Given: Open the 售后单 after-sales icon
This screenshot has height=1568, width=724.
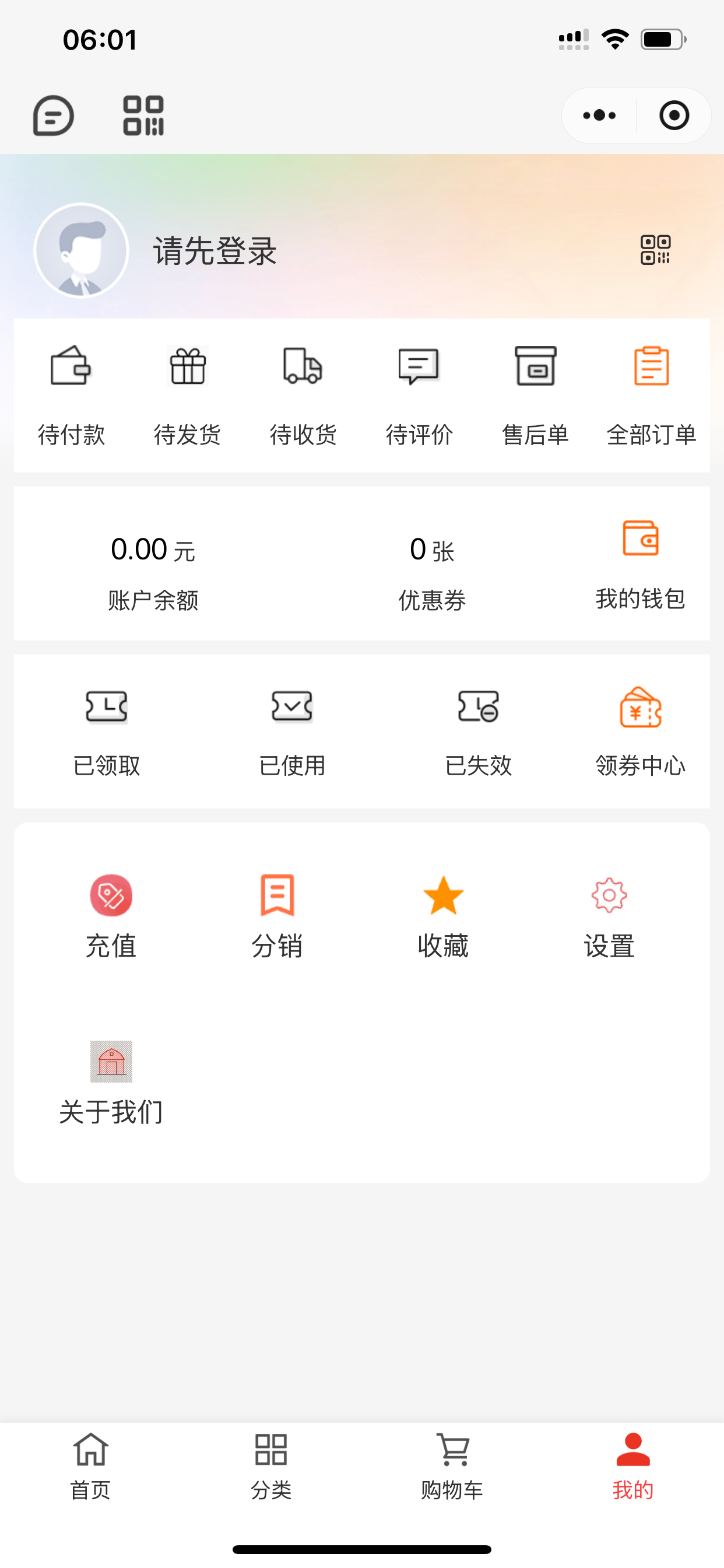Looking at the screenshot, I should (x=535, y=367).
